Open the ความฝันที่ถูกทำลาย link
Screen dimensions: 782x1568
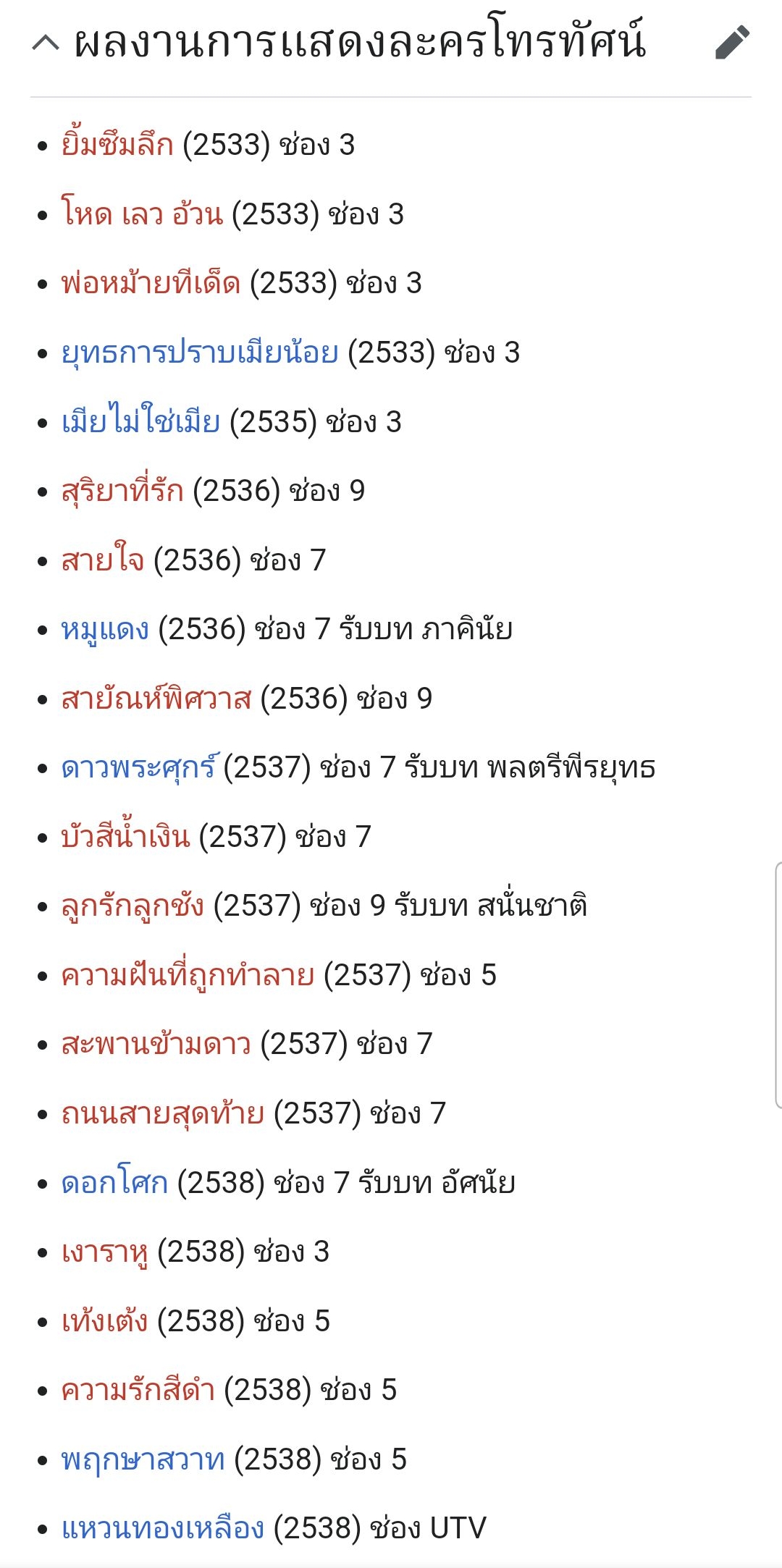[x=188, y=975]
